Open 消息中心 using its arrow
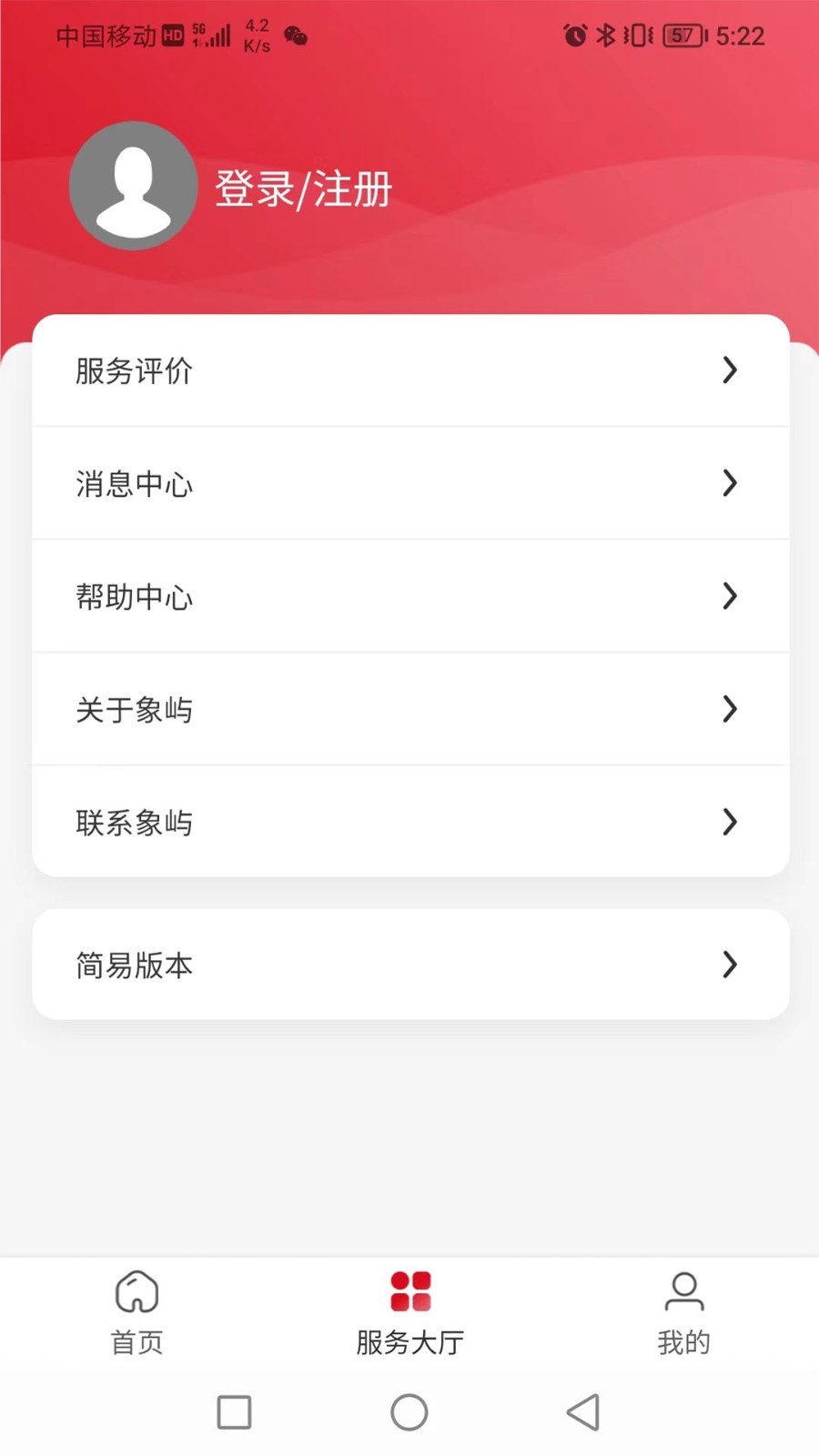The width and height of the screenshot is (819, 1456). coord(730,483)
